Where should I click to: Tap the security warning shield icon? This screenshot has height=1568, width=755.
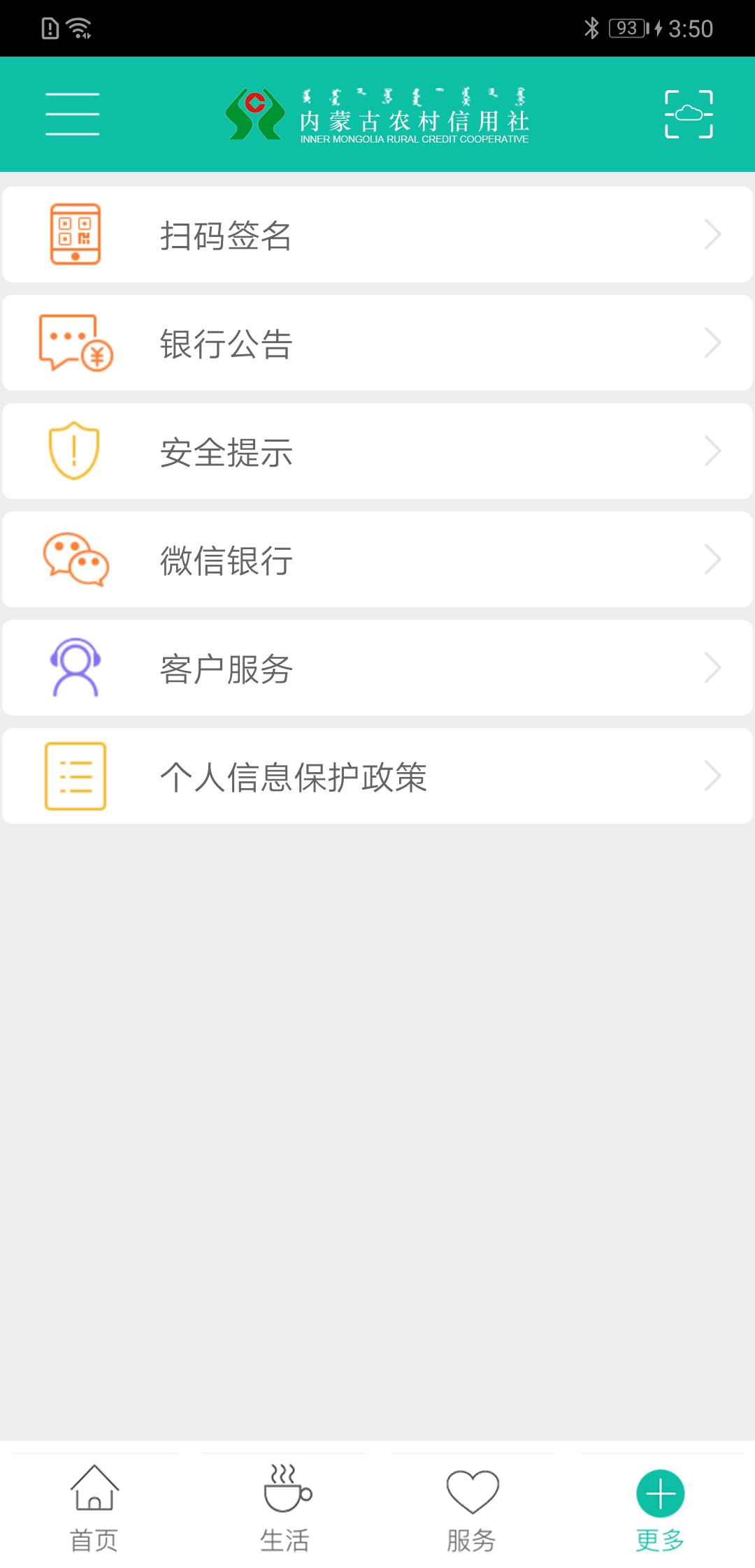tap(76, 451)
